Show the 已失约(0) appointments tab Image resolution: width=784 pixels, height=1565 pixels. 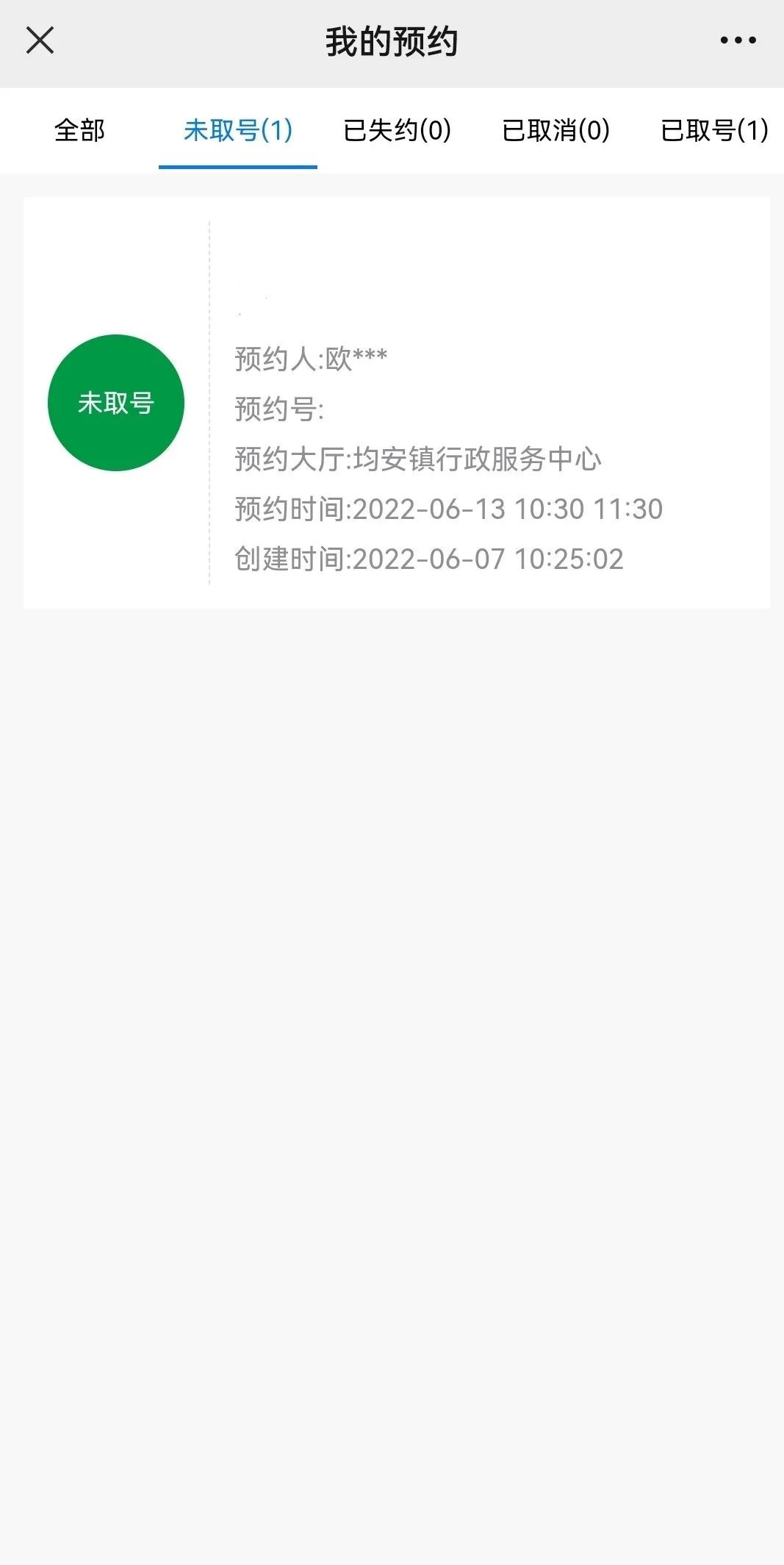click(397, 131)
